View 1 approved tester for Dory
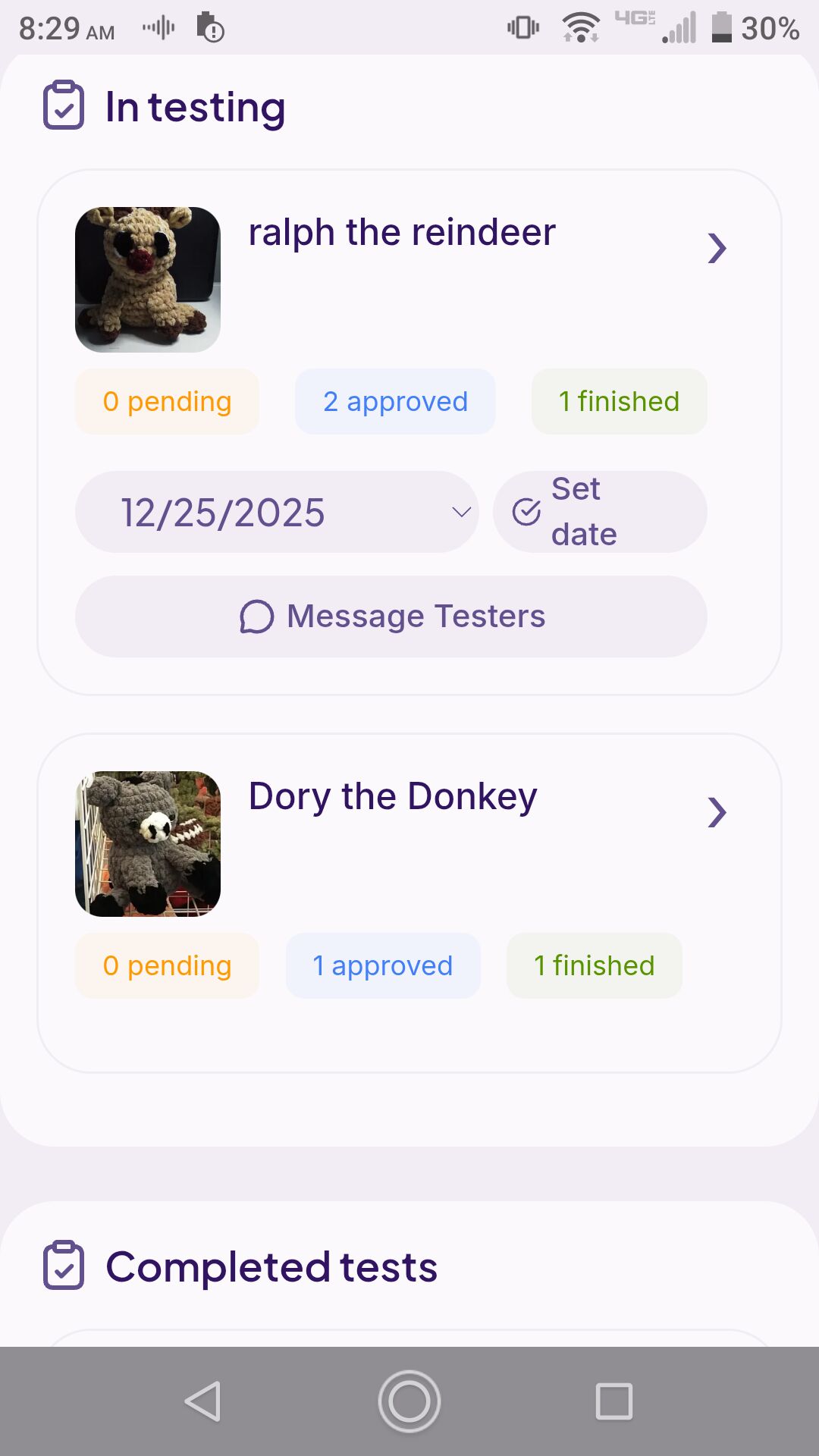This screenshot has height=1456, width=819. pyautogui.click(x=383, y=965)
